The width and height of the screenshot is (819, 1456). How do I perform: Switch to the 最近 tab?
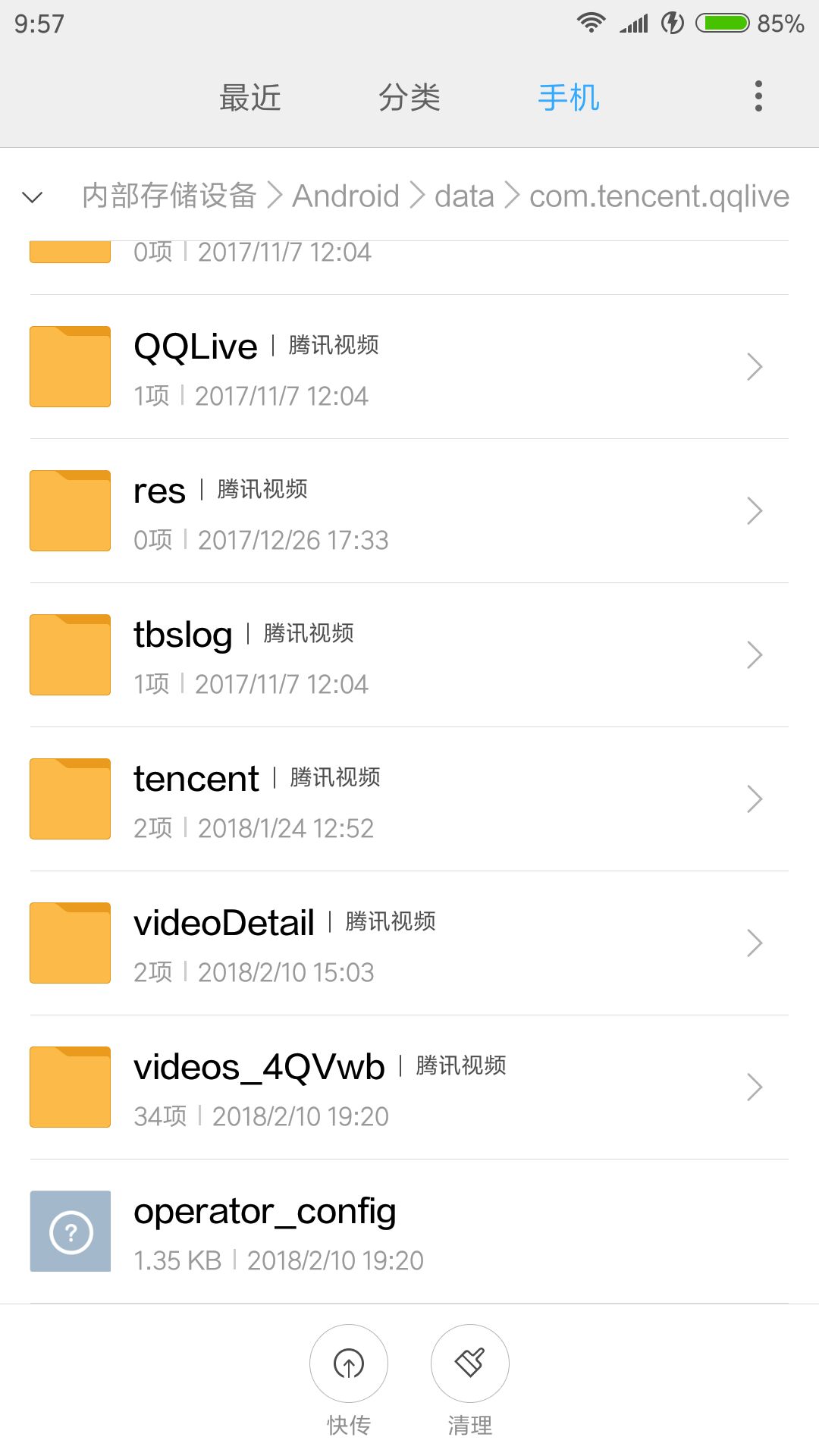click(x=250, y=98)
